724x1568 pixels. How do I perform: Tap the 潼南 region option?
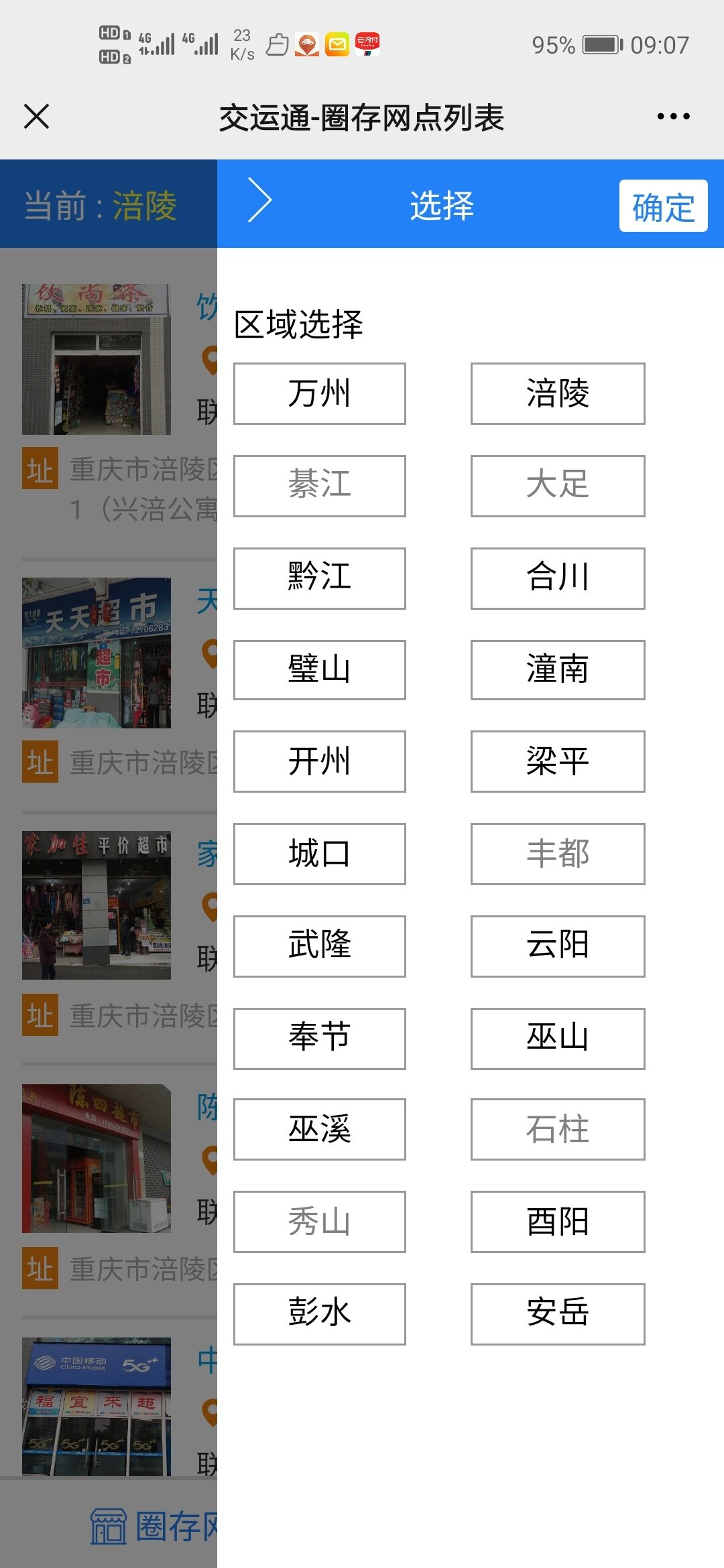pos(557,670)
